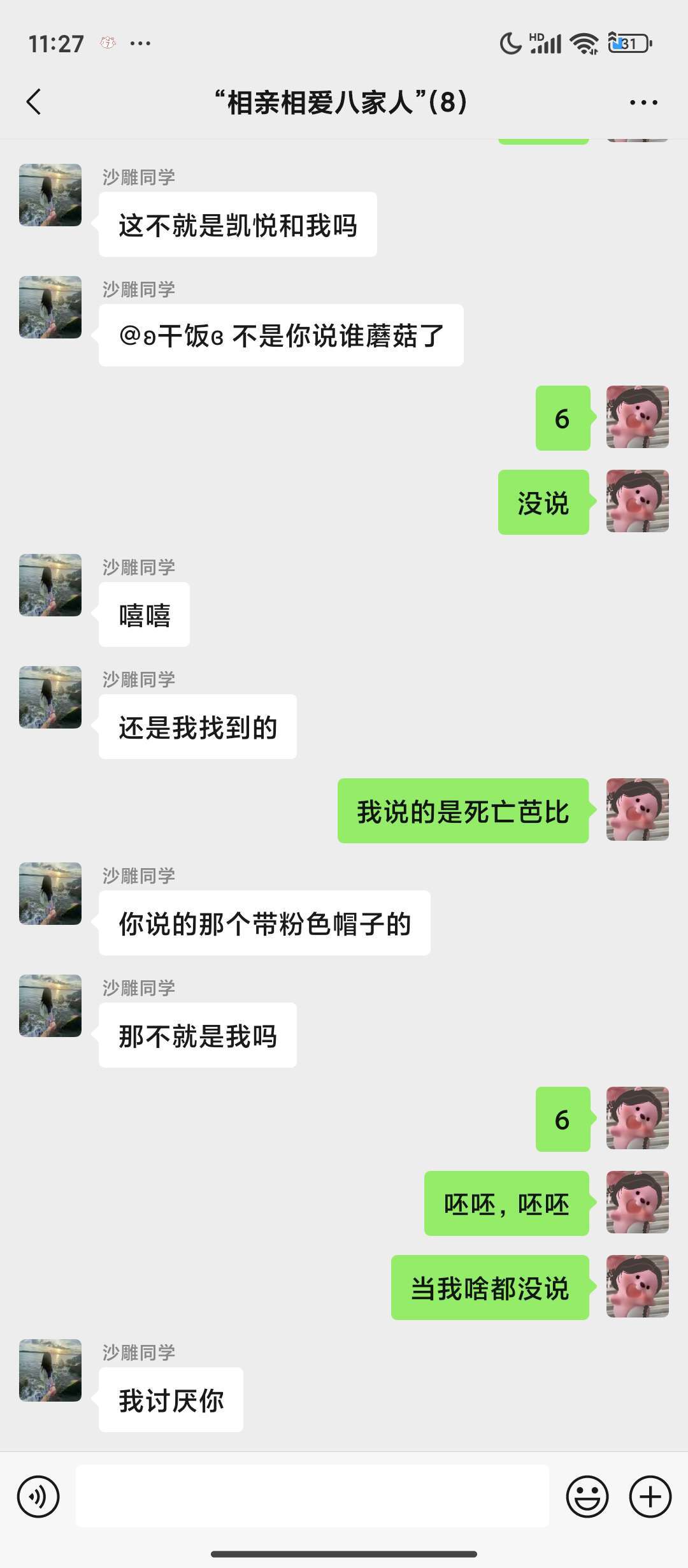The image size is (688, 1568).
Task: Tap the message text field
Action: click(x=312, y=1495)
